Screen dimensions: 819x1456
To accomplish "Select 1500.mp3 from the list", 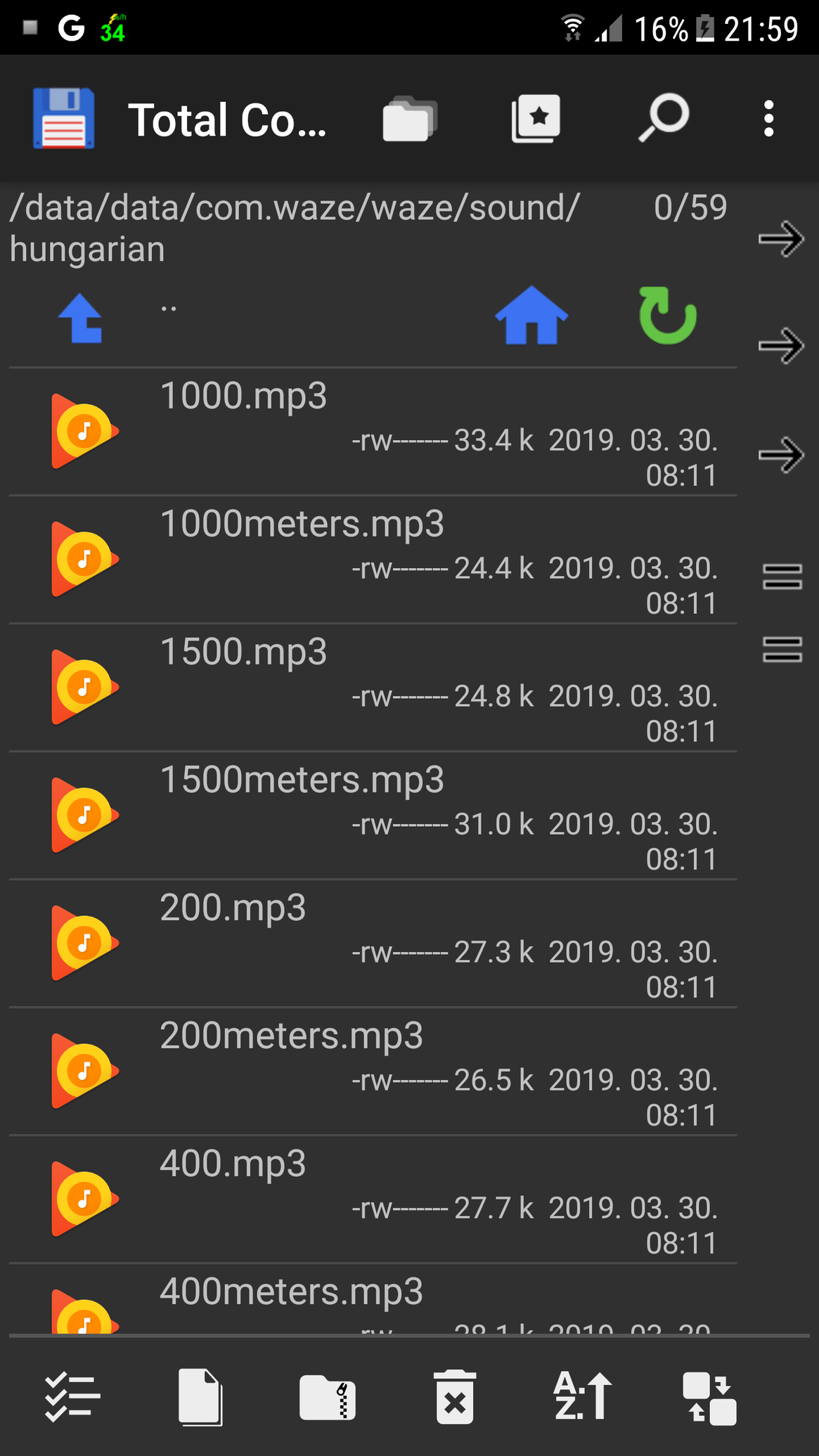I will tap(373, 687).
